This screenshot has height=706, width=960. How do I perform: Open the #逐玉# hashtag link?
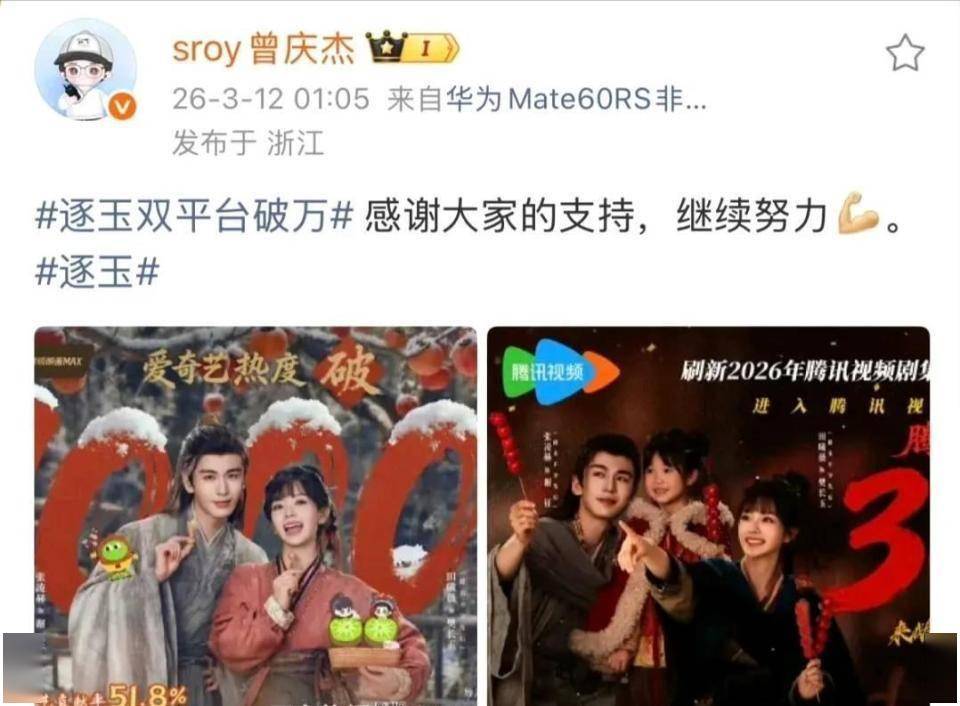pyautogui.click(x=97, y=270)
